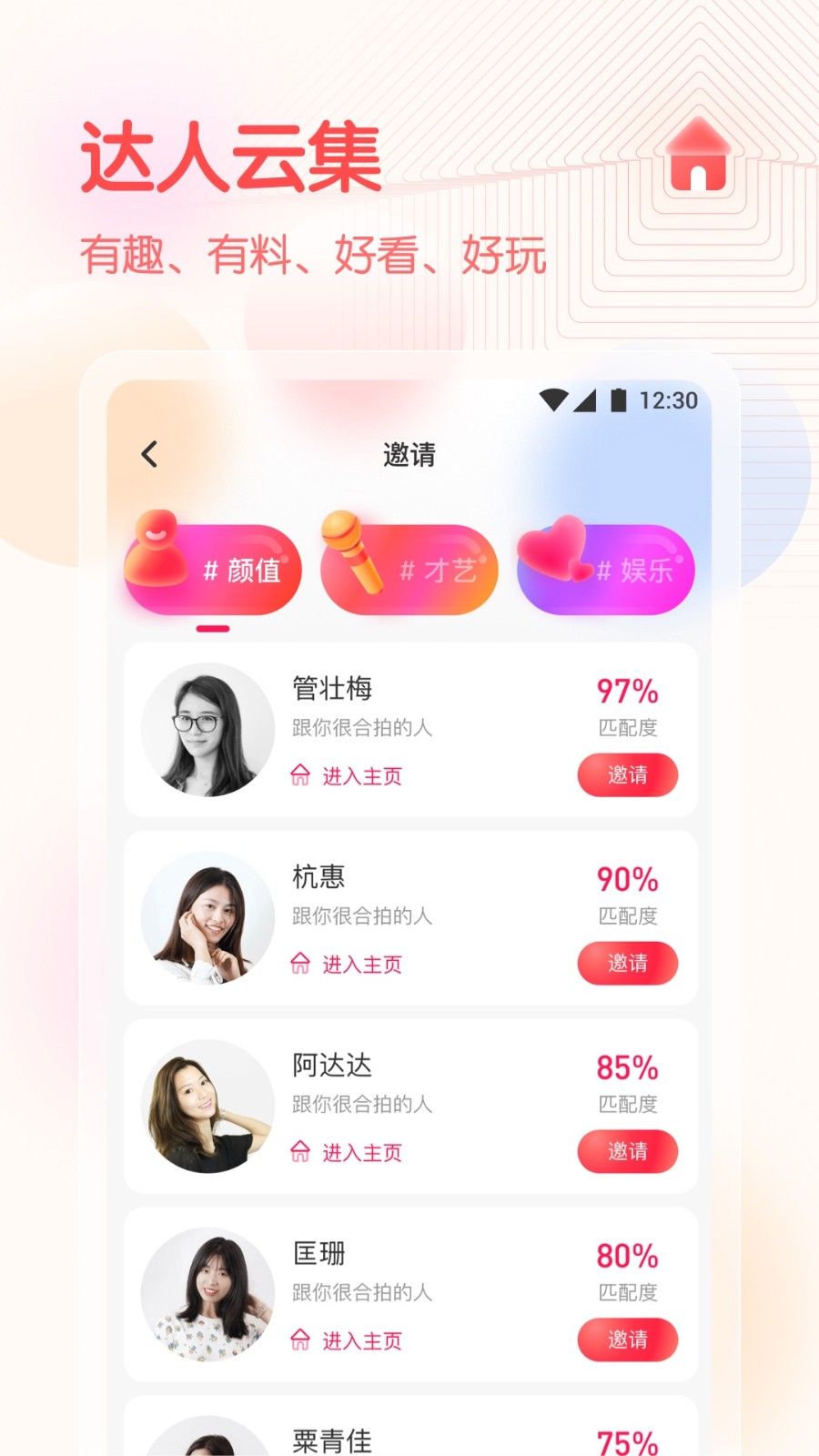The height and width of the screenshot is (1456, 819).
Task: Open 管壮梅's profile picture
Action: point(207,731)
